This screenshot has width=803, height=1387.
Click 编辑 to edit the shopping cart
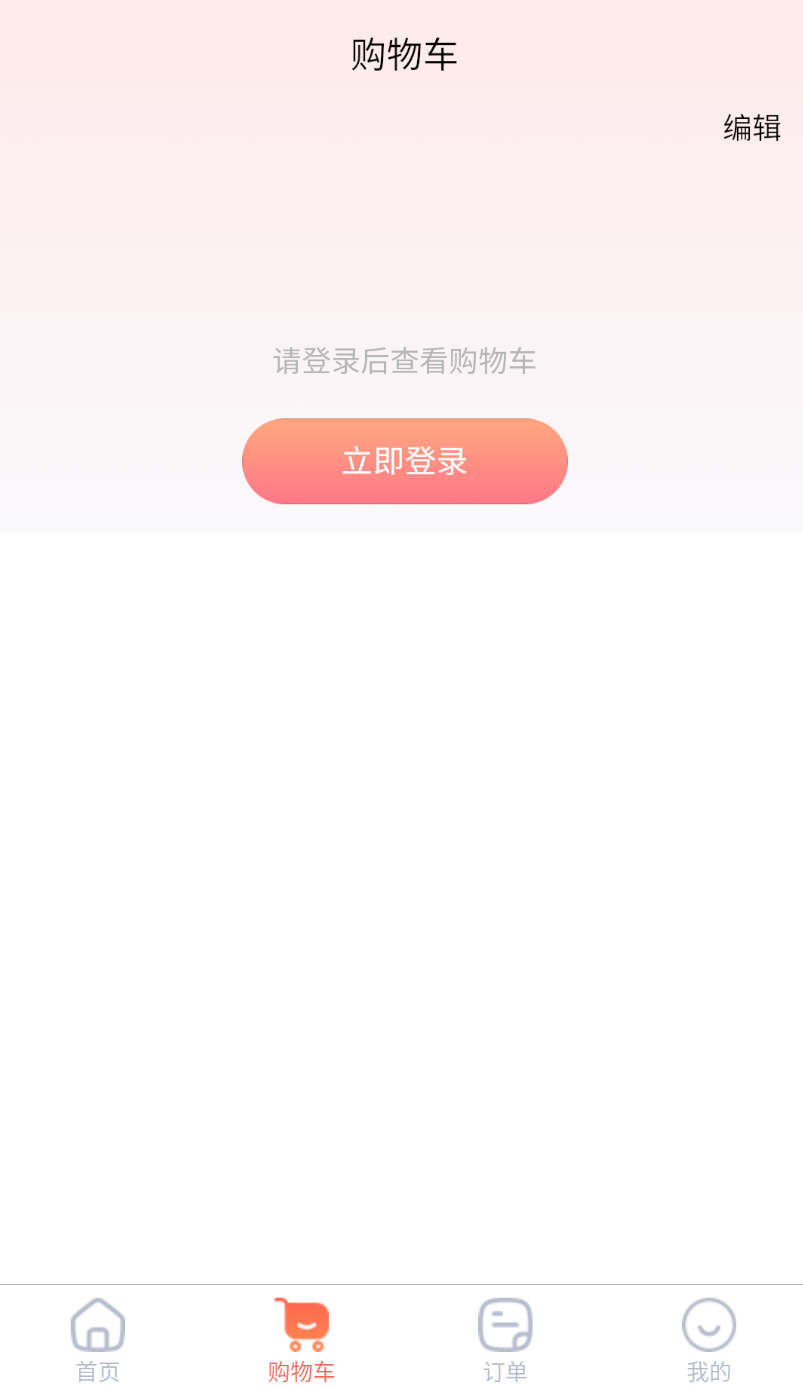(751, 128)
